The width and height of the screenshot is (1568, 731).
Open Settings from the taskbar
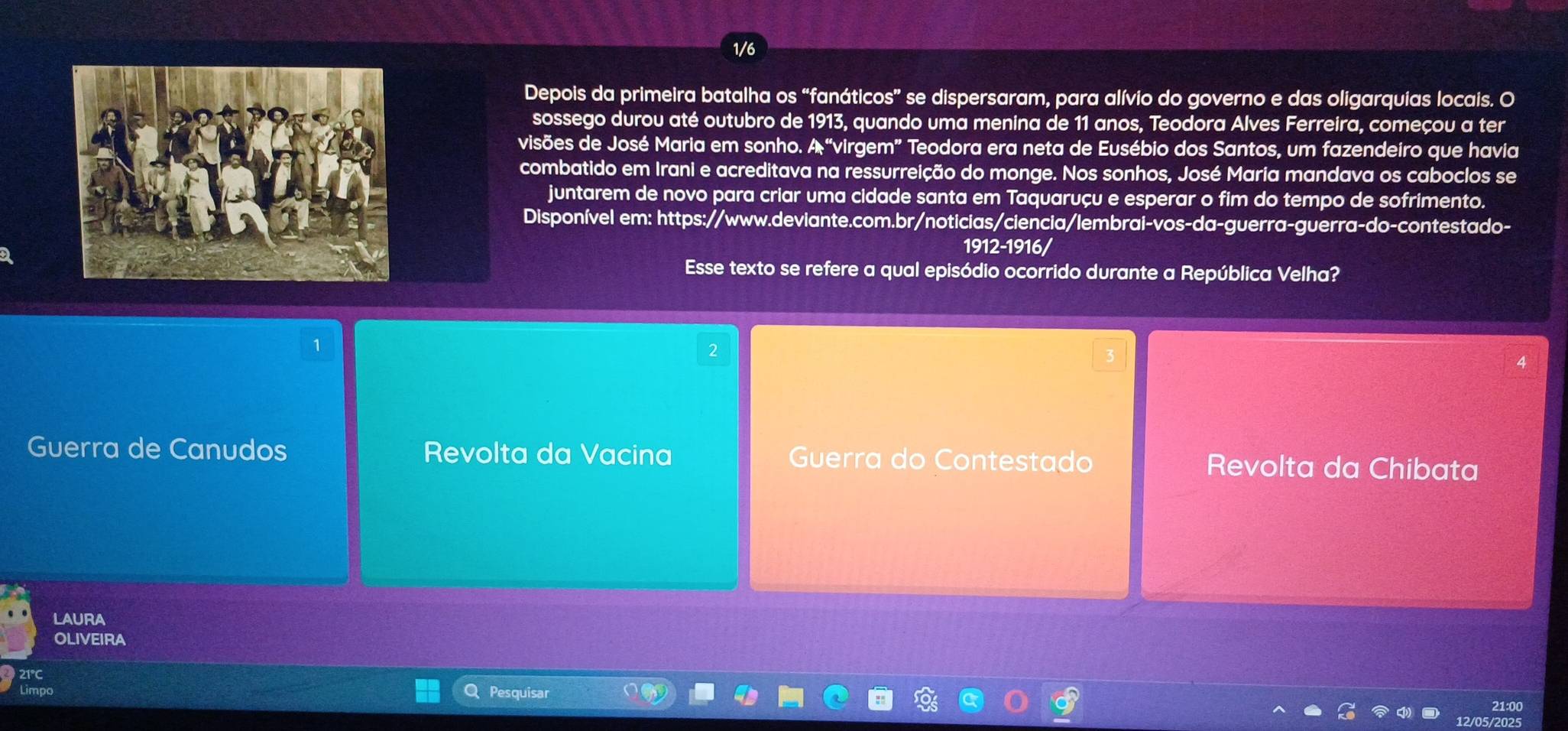[x=926, y=700]
